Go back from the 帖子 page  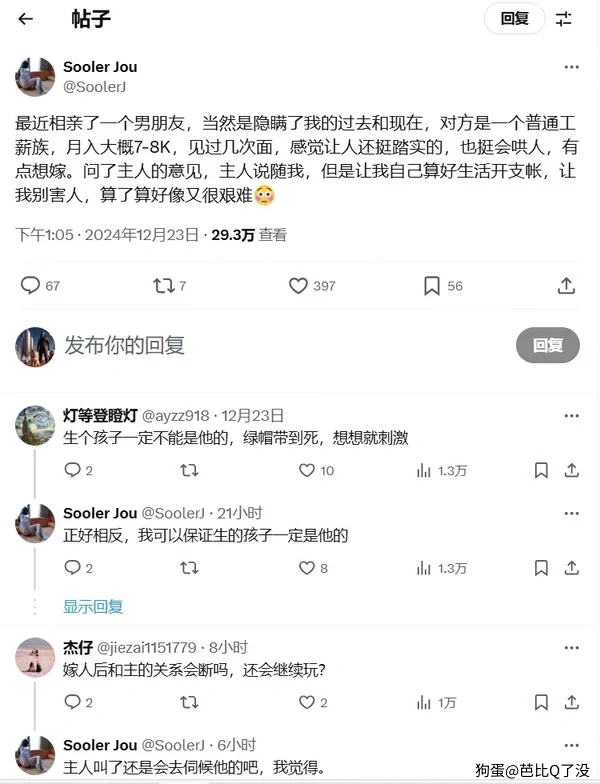(26, 19)
